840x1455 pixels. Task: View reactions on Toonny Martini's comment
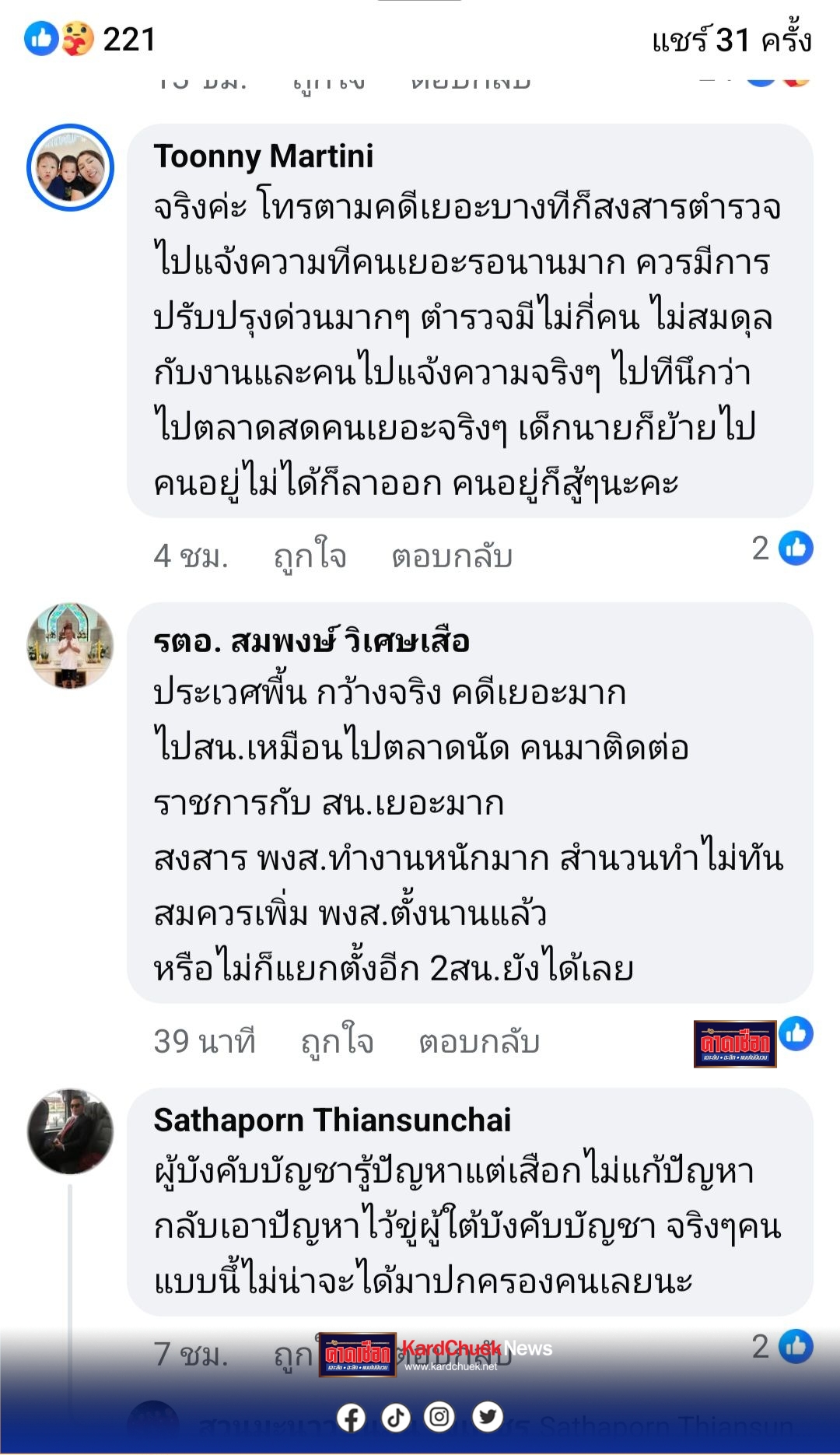pyautogui.click(x=782, y=549)
